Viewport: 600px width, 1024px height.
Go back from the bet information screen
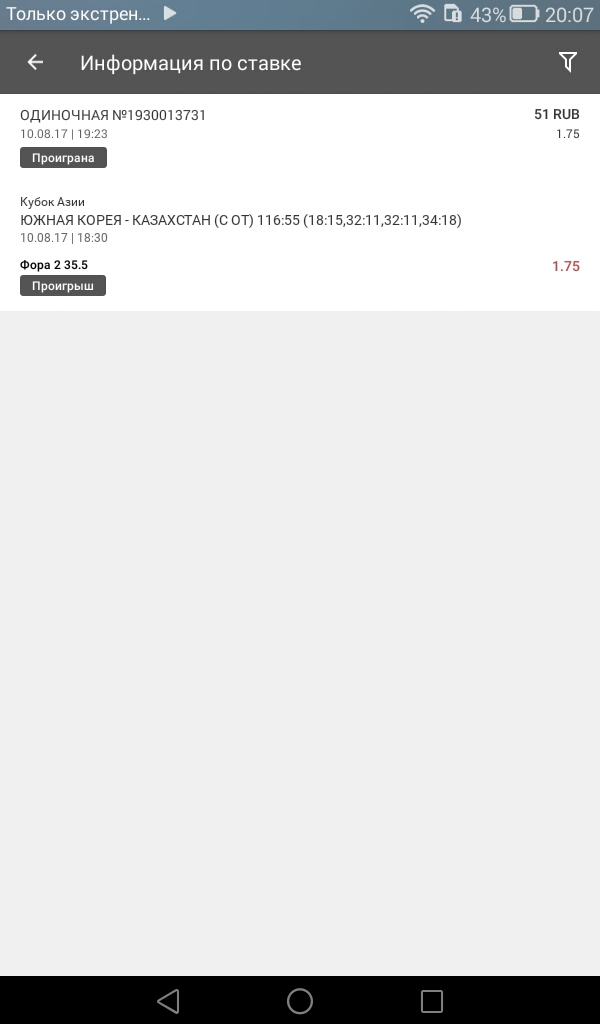[35, 63]
